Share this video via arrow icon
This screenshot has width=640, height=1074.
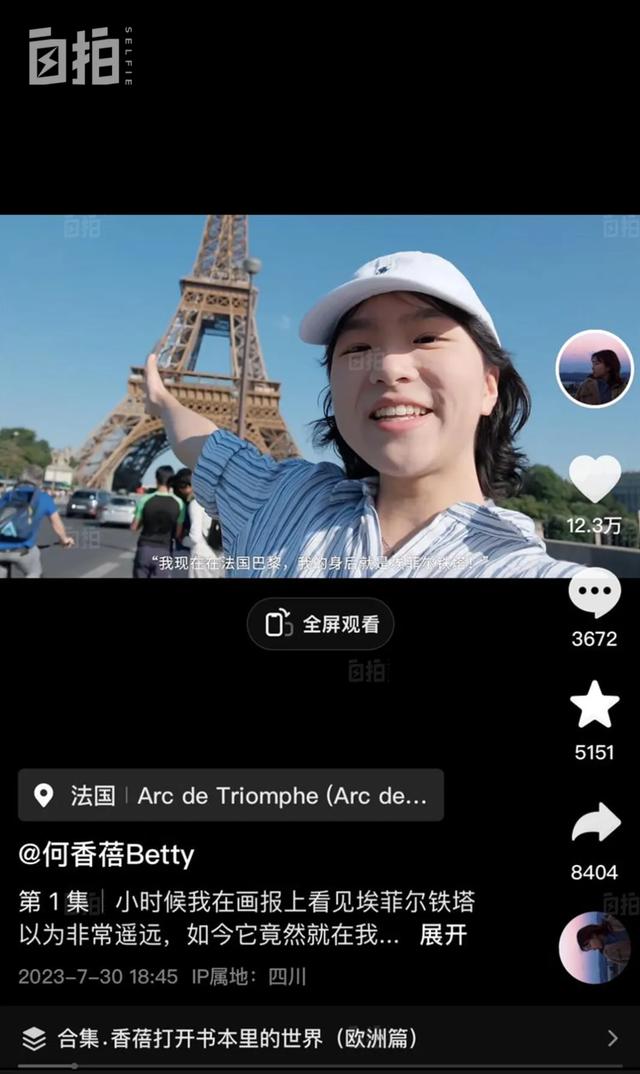[595, 824]
